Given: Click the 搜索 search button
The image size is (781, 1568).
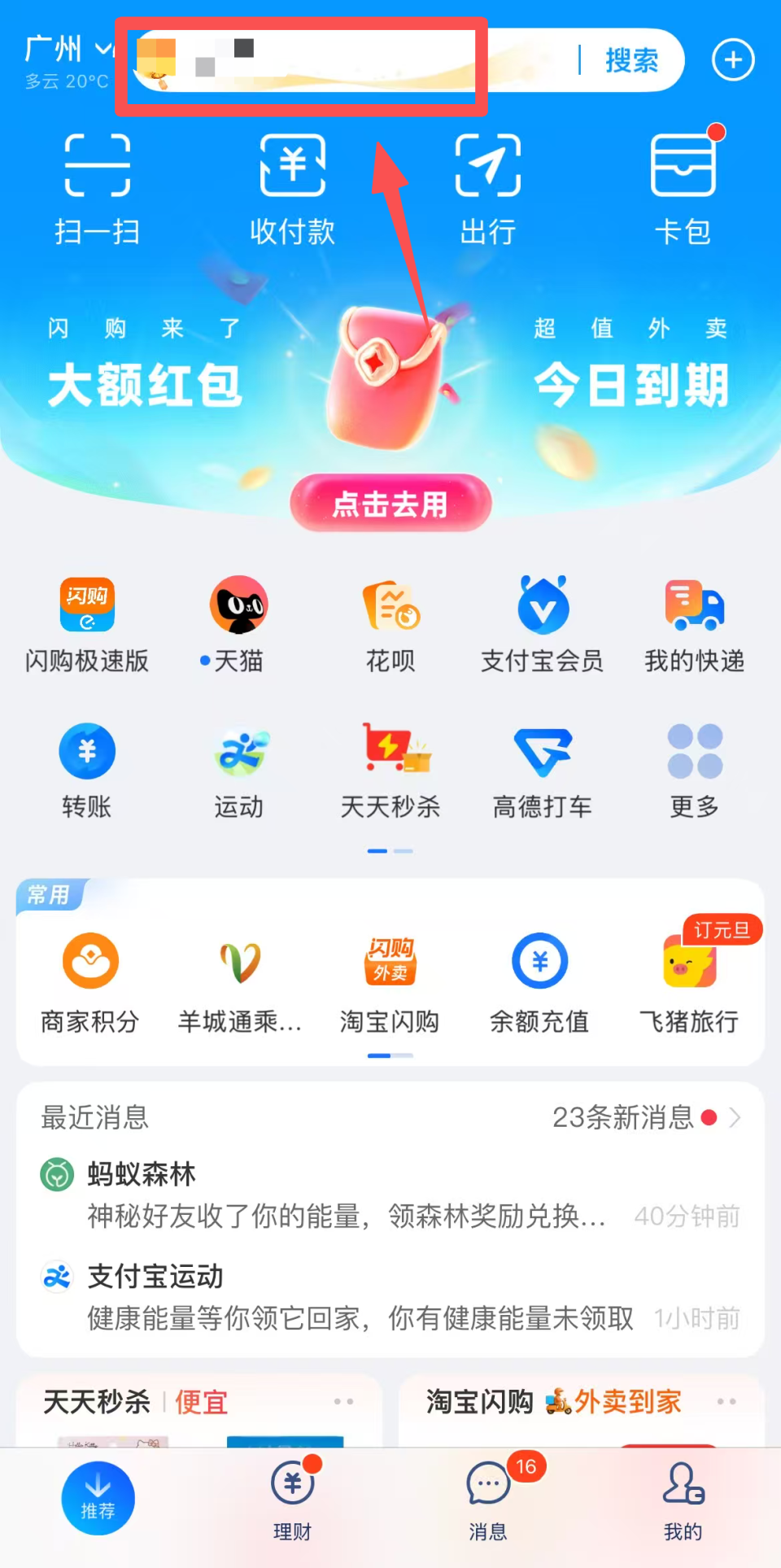Looking at the screenshot, I should [630, 60].
